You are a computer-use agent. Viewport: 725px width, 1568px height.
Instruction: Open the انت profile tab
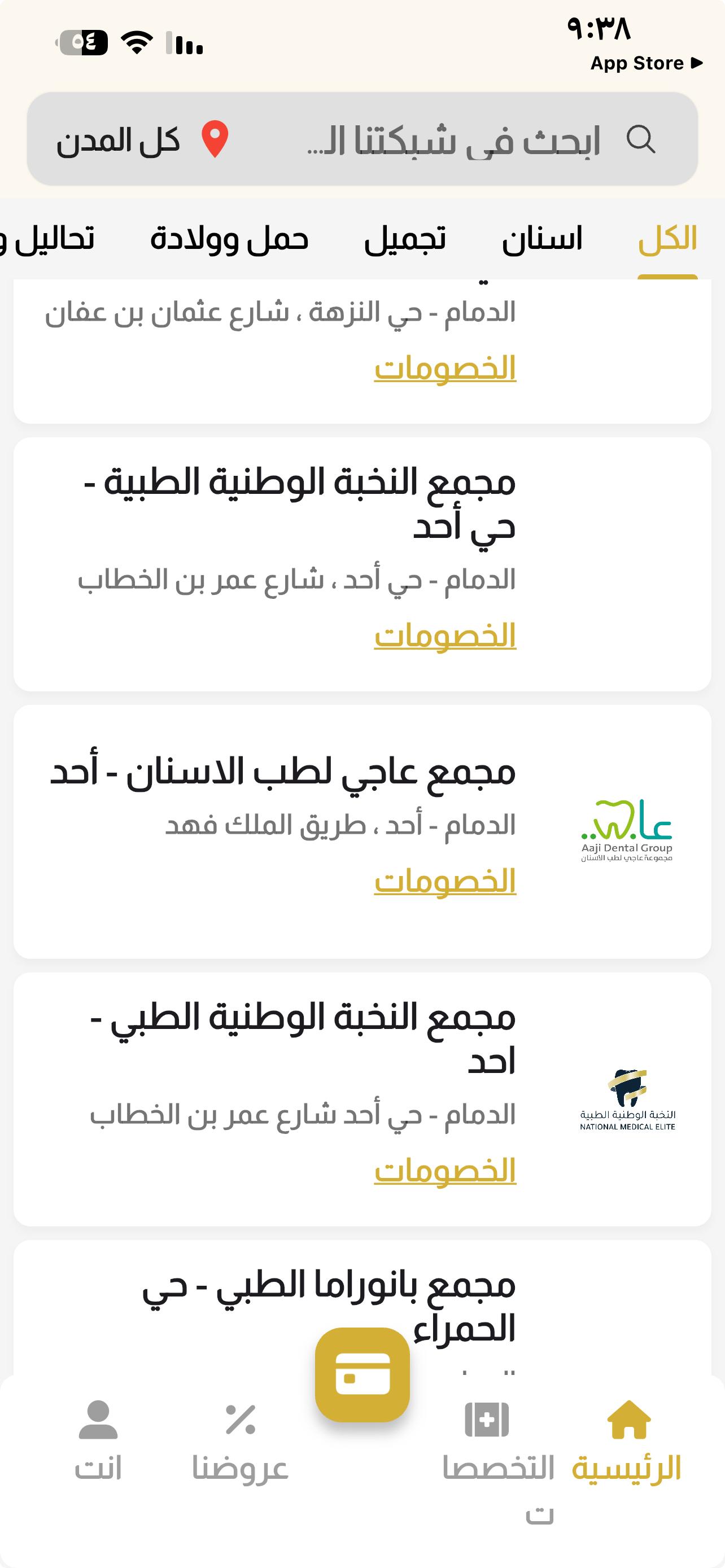[98, 1442]
